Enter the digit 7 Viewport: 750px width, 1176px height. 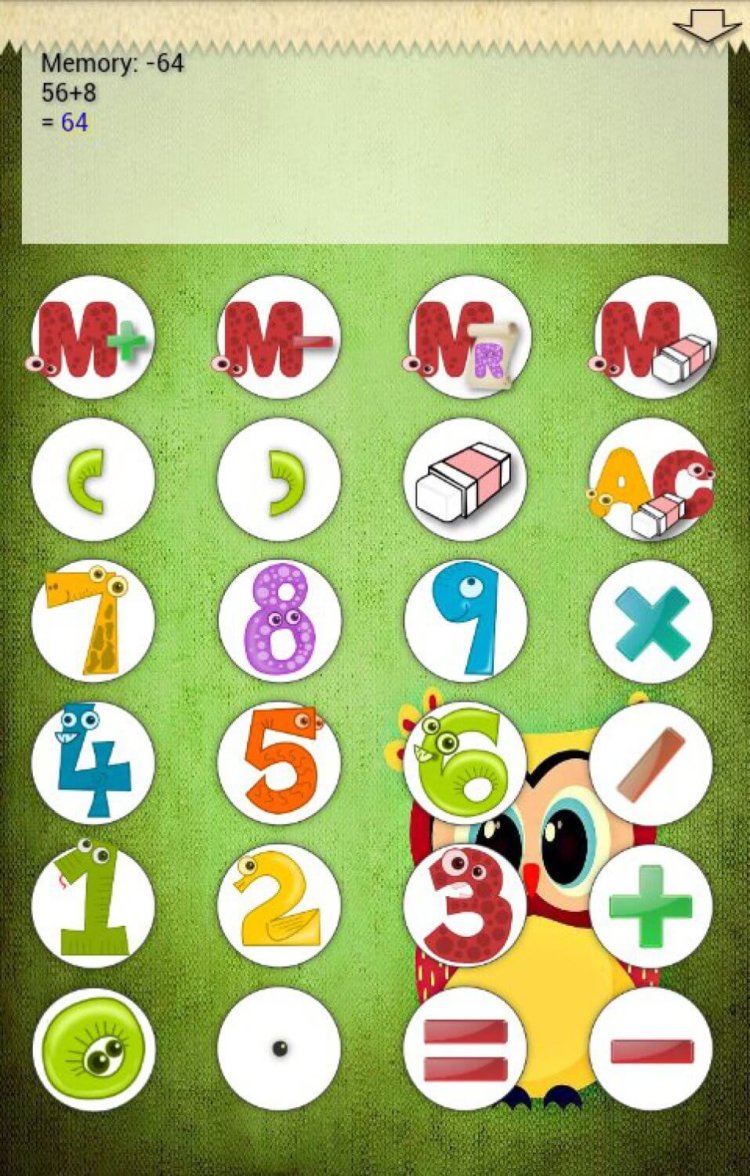(93, 621)
